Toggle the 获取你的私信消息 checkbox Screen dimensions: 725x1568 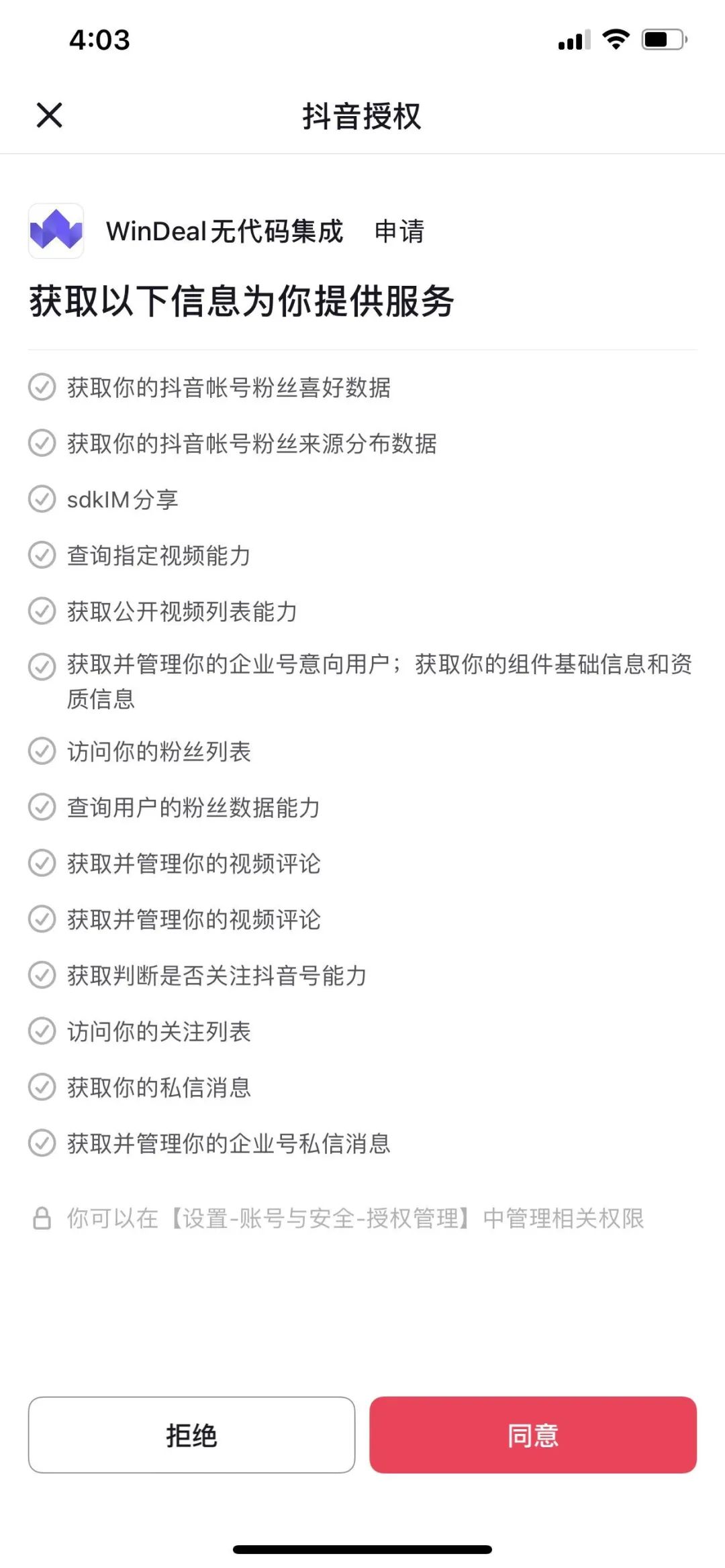pos(42,1088)
